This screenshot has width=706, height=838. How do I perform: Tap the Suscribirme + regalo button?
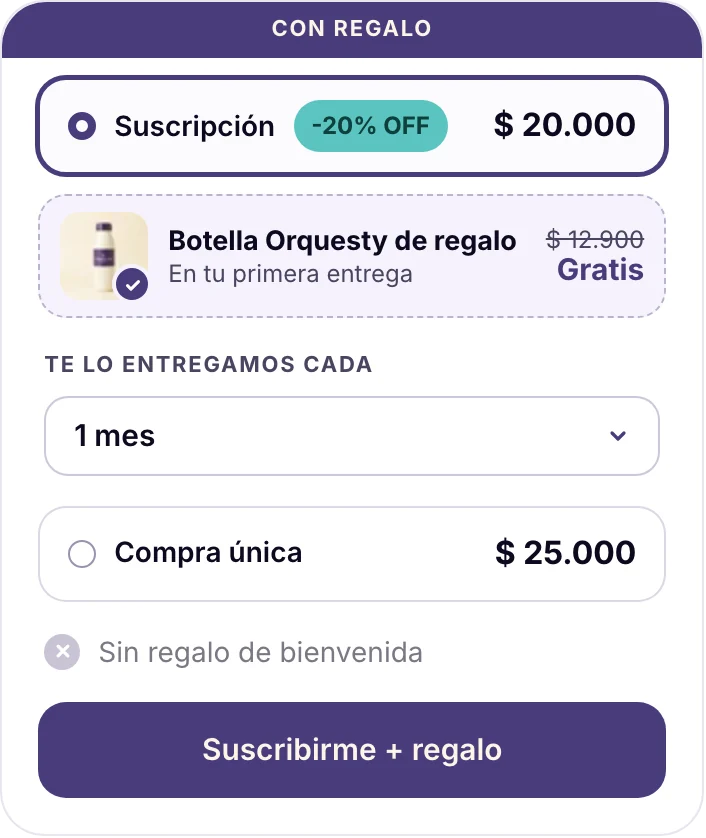click(352, 750)
